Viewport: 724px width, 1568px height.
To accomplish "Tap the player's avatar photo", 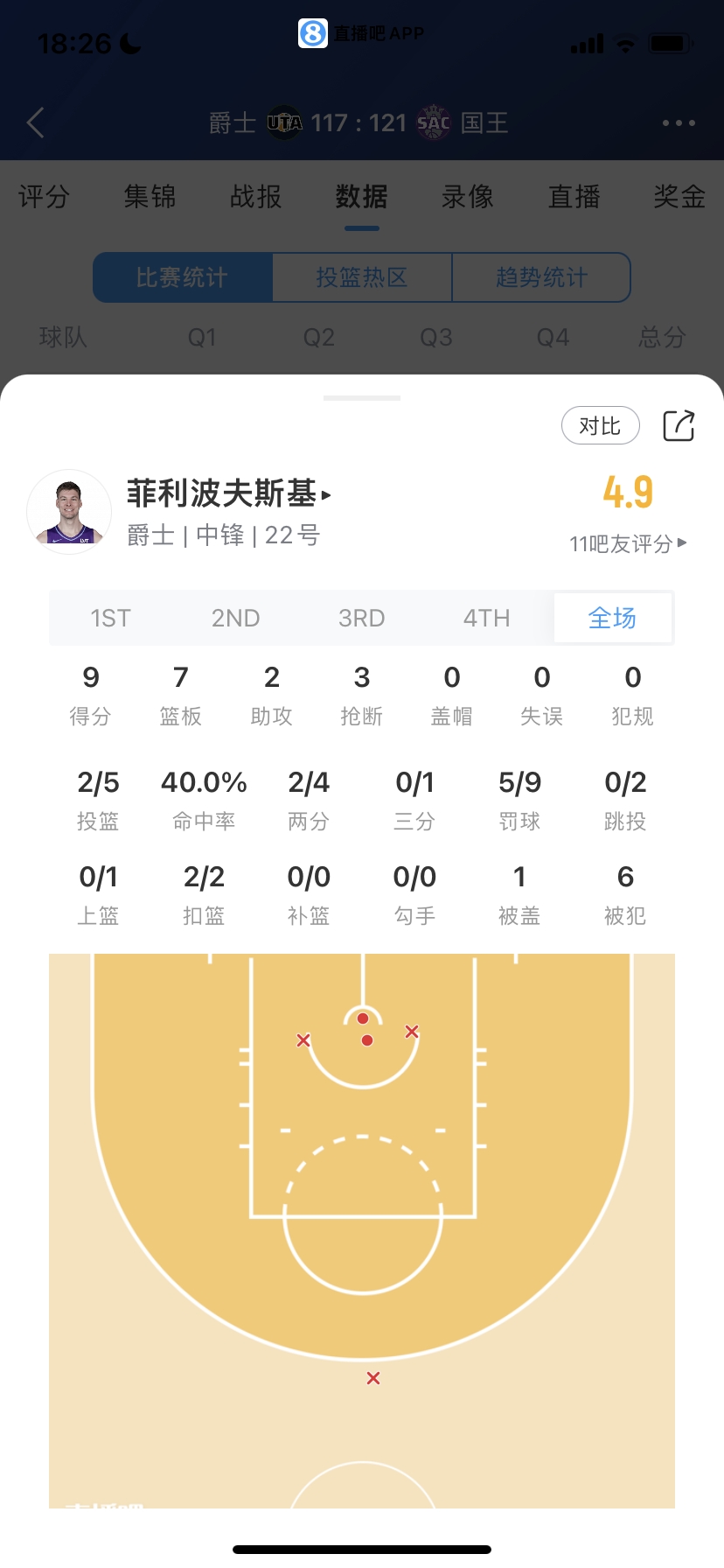I will 69,512.
